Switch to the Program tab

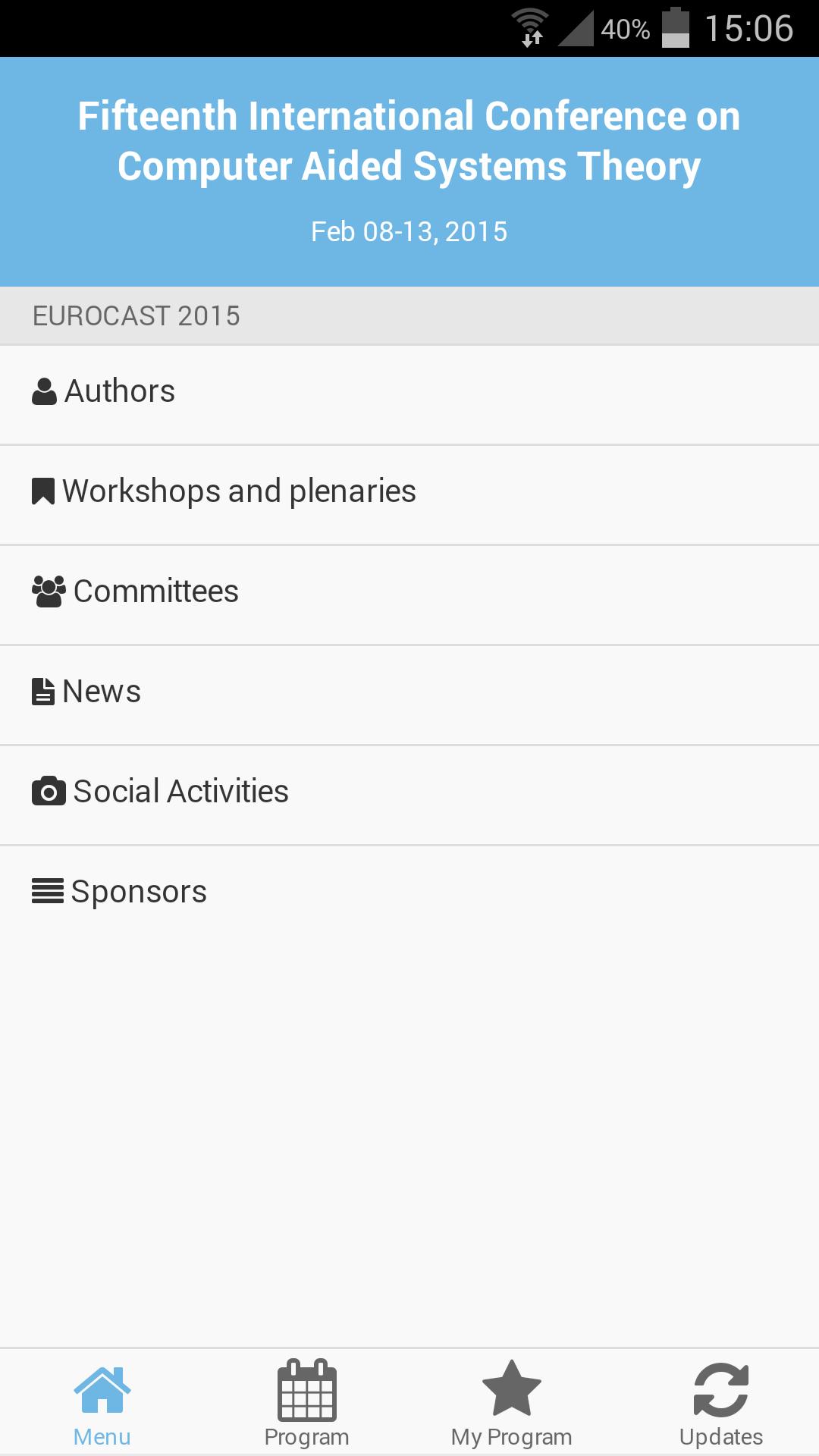coord(307,1403)
